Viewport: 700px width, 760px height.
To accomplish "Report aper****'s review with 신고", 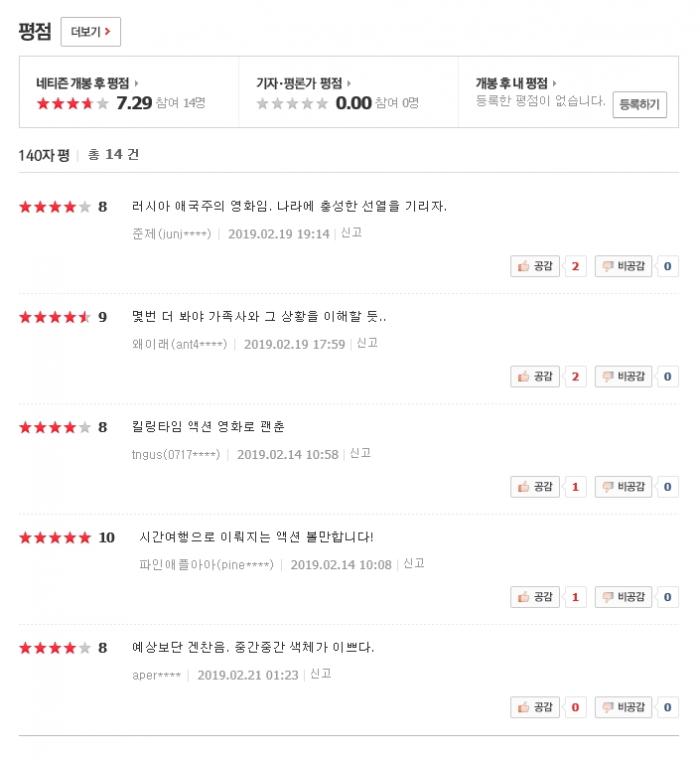I will click(321, 674).
